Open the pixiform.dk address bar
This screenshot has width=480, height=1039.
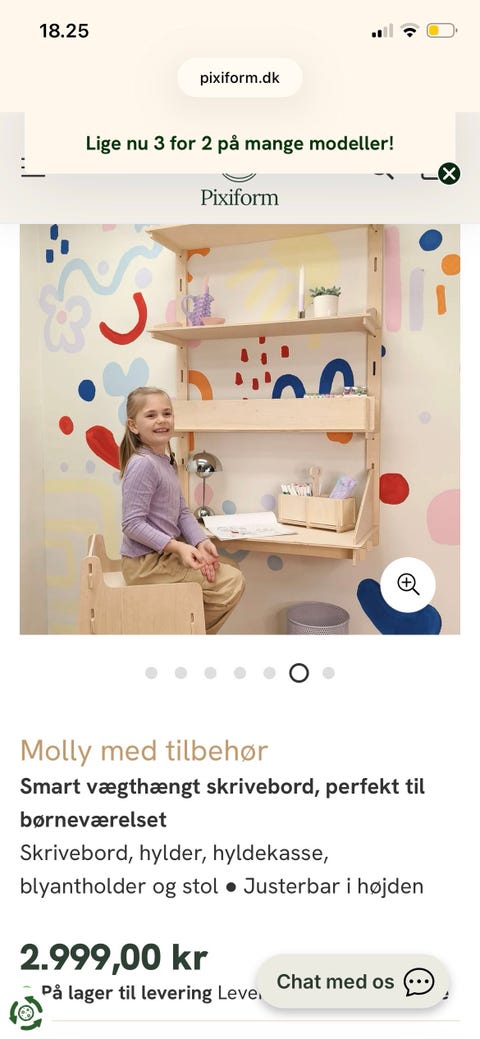click(240, 78)
